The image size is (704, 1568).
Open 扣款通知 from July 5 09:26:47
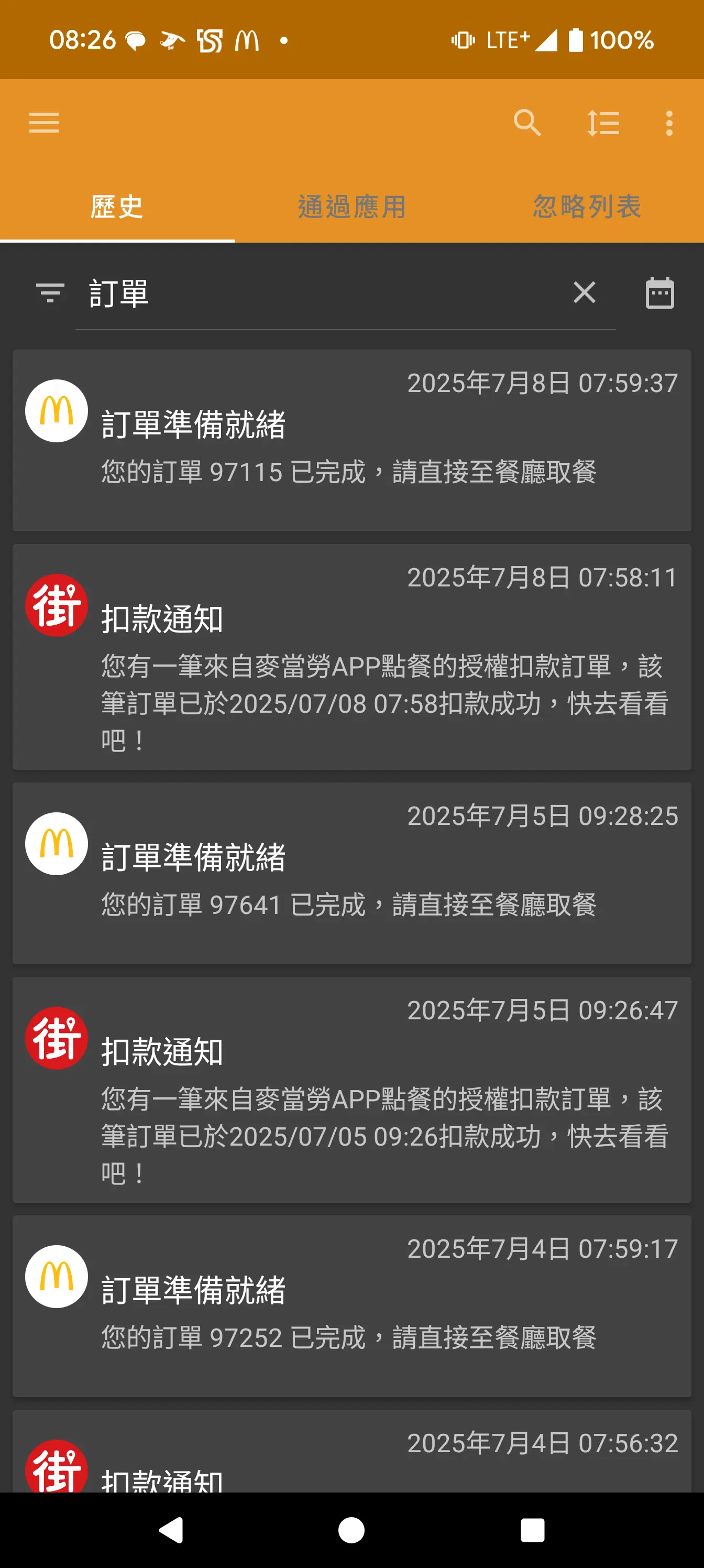tap(351, 1090)
